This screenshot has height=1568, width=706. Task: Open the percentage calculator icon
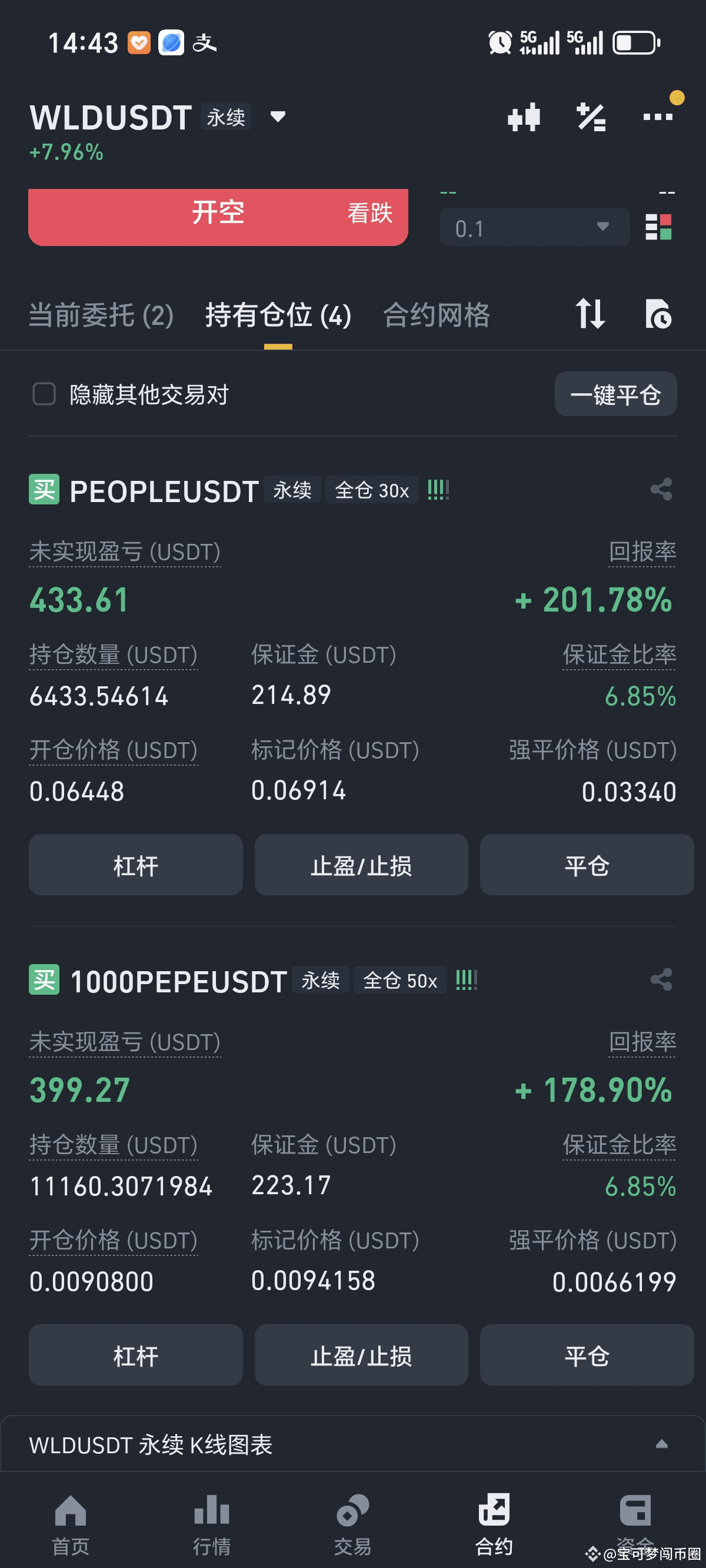pos(591,117)
